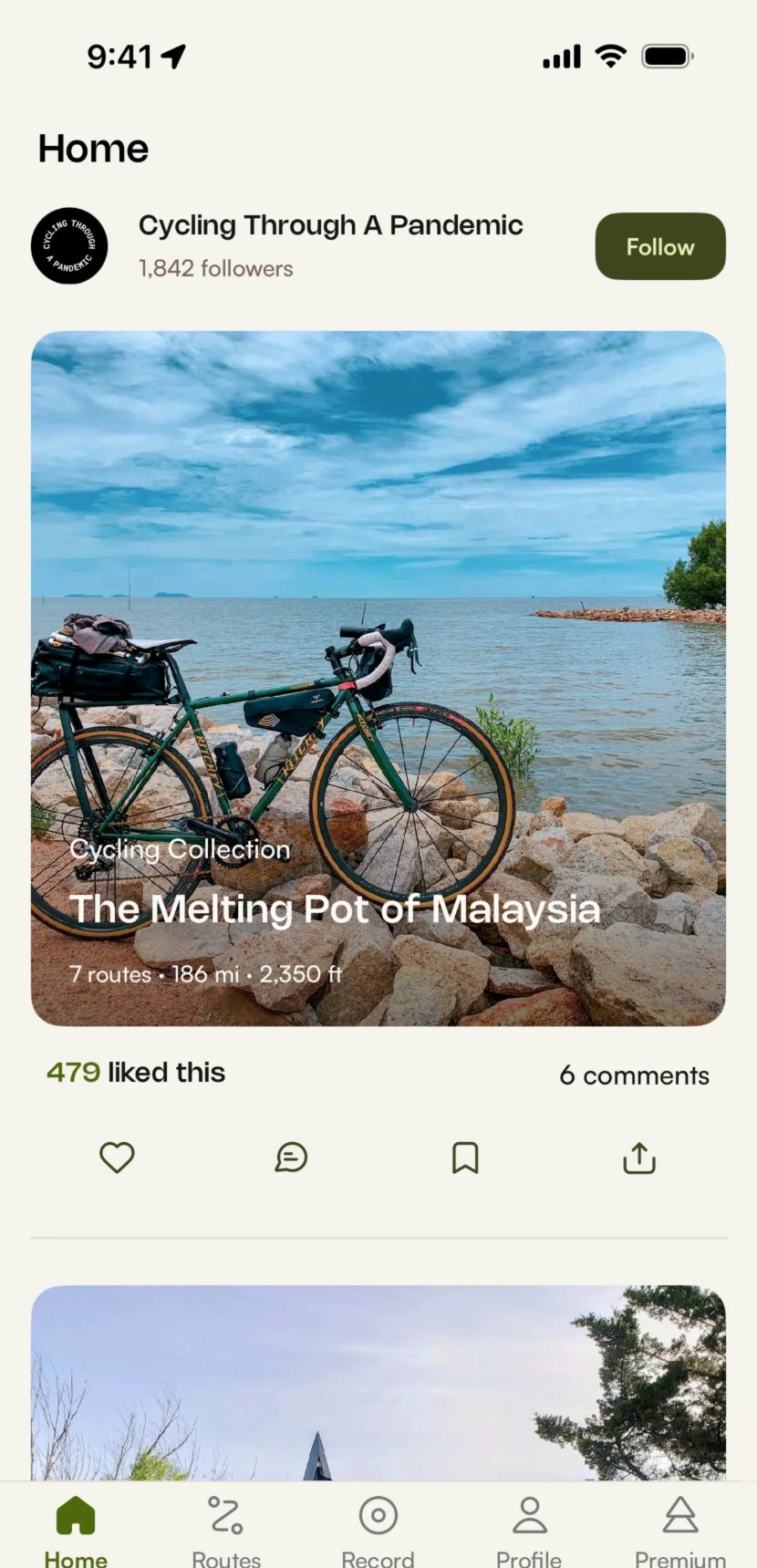
Task: Go to the Record tab
Action: pyautogui.click(x=378, y=1528)
